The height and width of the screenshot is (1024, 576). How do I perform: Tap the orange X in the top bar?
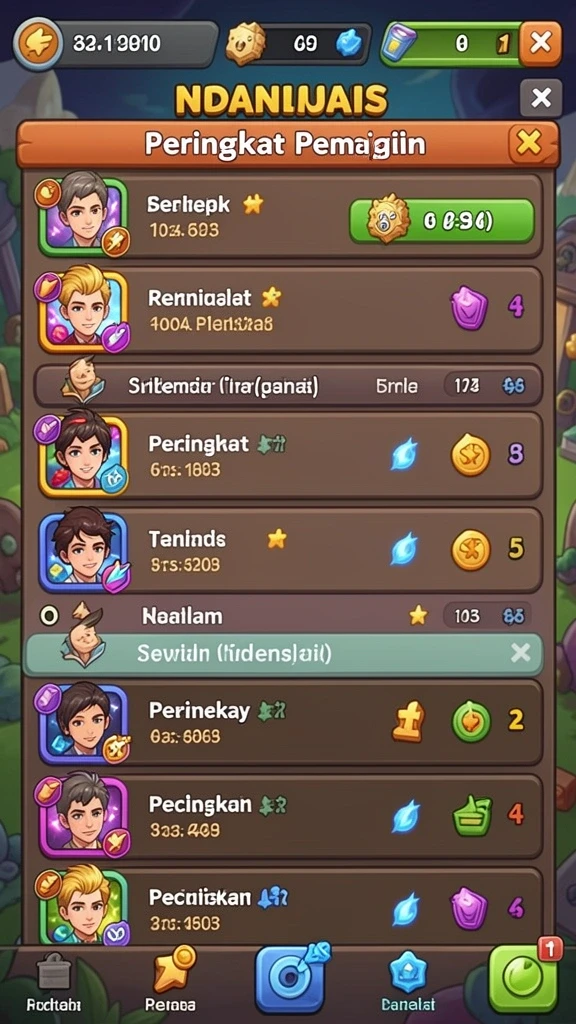click(541, 43)
